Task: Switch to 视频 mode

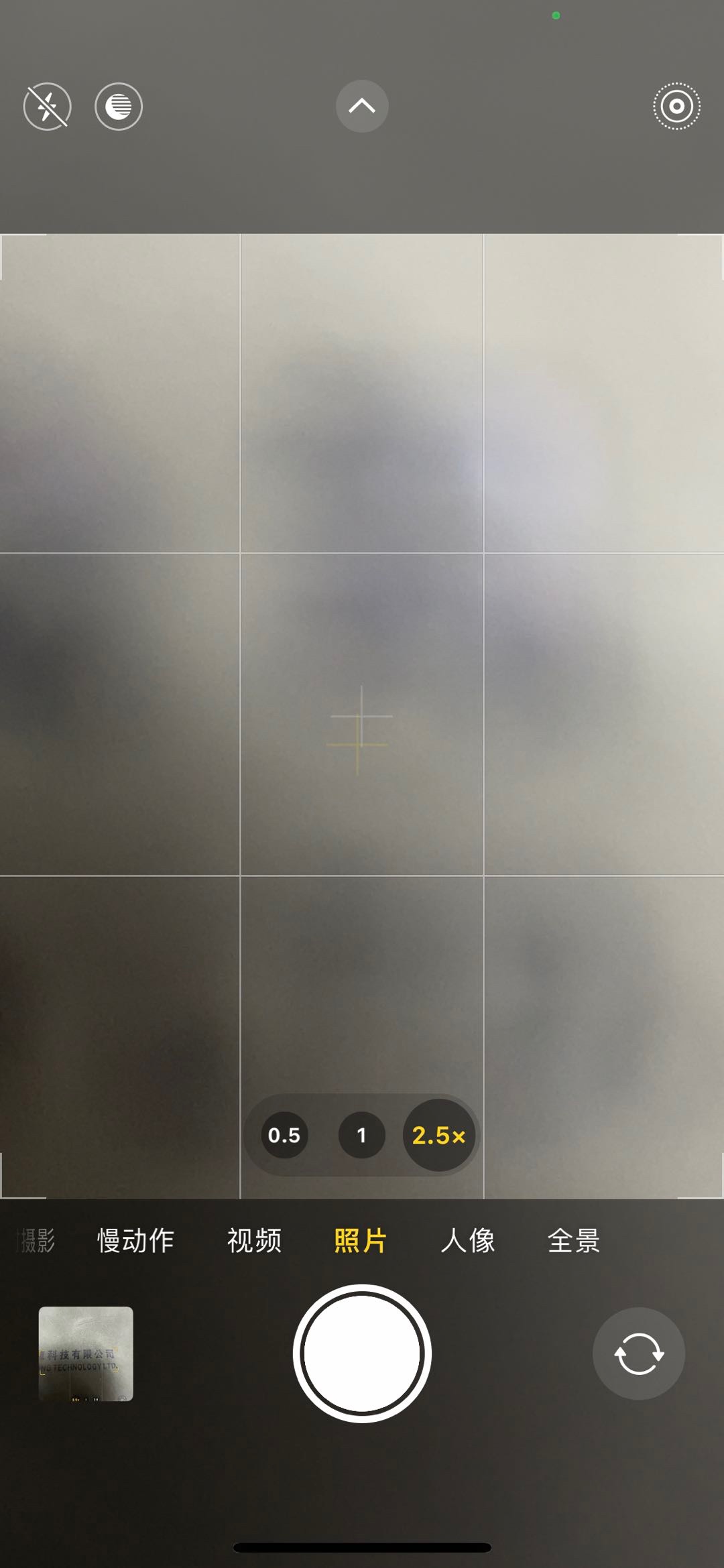Action: coord(254,1241)
